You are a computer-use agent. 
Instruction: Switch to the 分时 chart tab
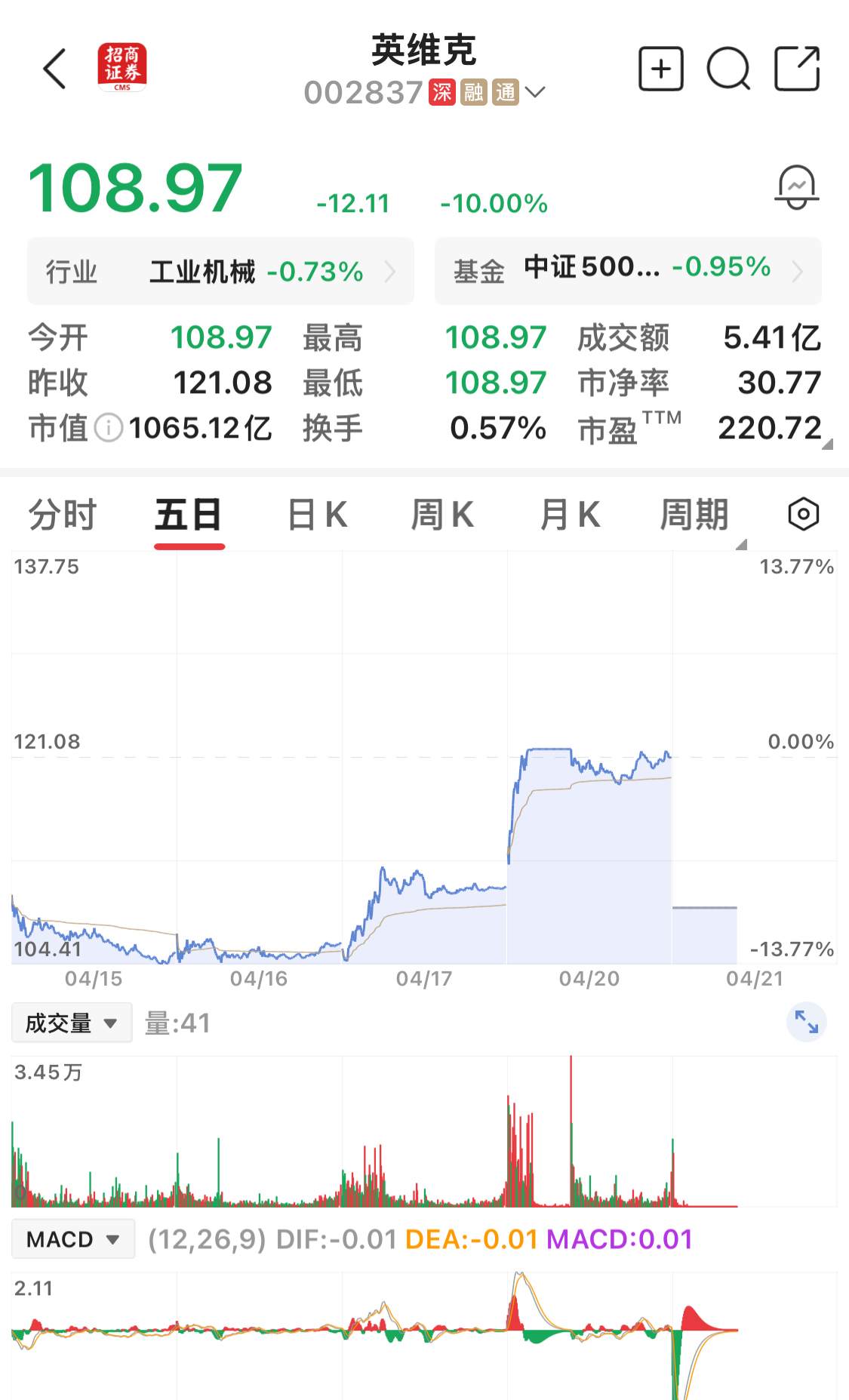click(63, 515)
